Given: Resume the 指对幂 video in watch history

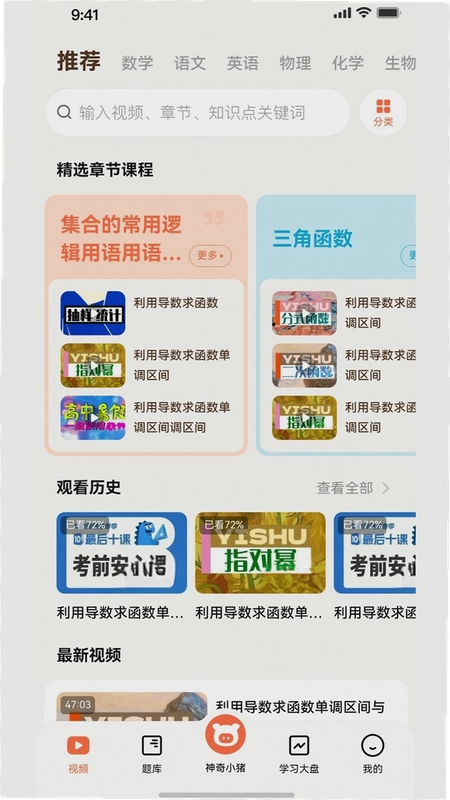Looking at the screenshot, I should pos(260,553).
